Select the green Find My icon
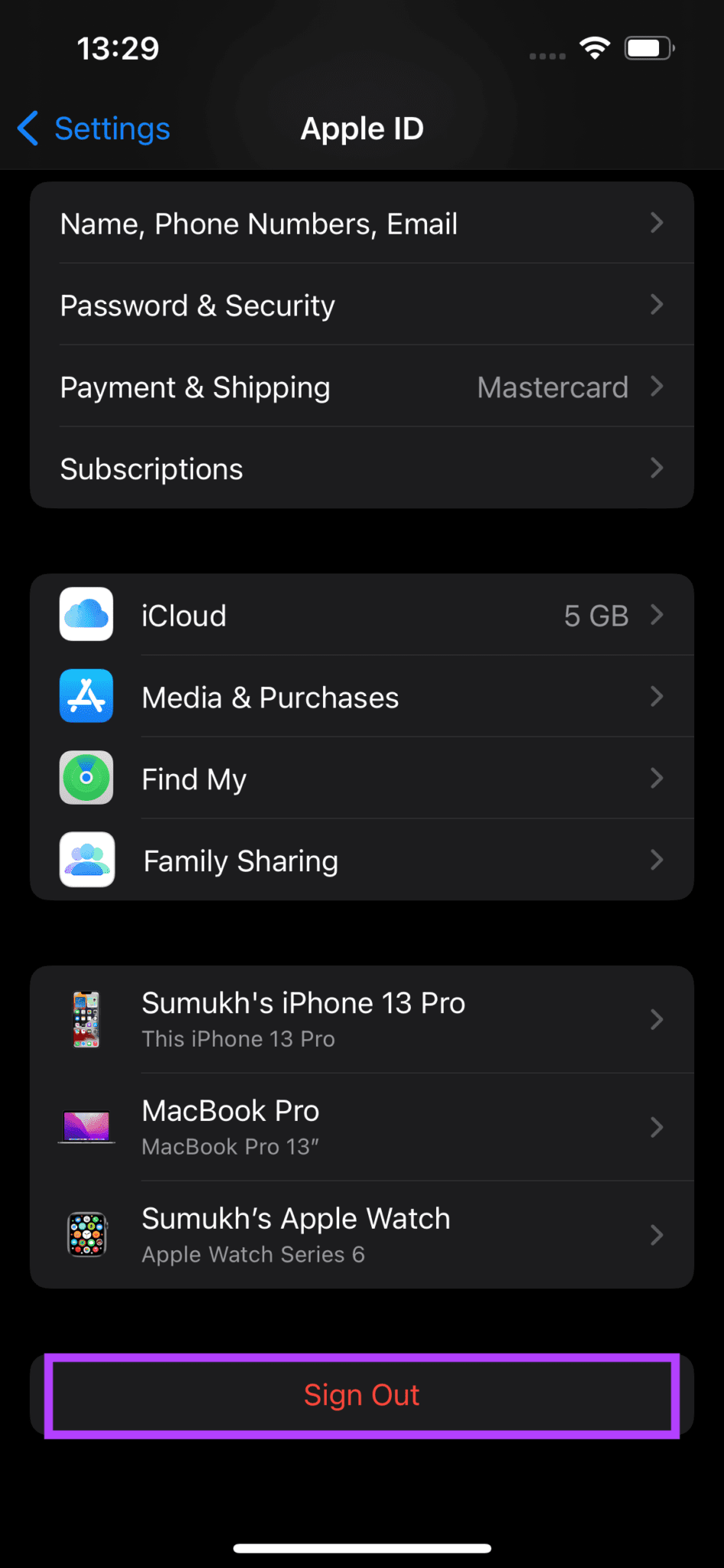The width and height of the screenshot is (724, 1568). pos(86,778)
